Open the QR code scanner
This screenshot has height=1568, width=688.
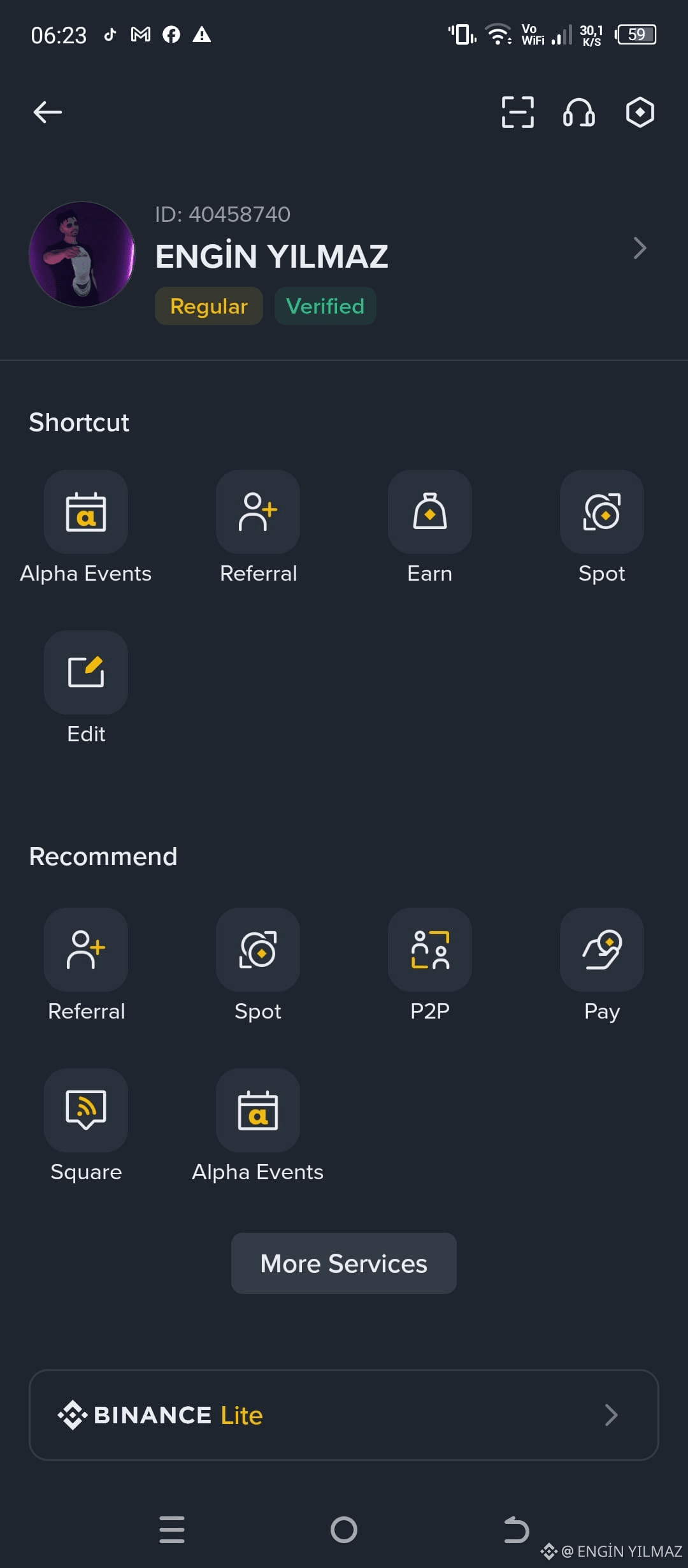(x=517, y=112)
